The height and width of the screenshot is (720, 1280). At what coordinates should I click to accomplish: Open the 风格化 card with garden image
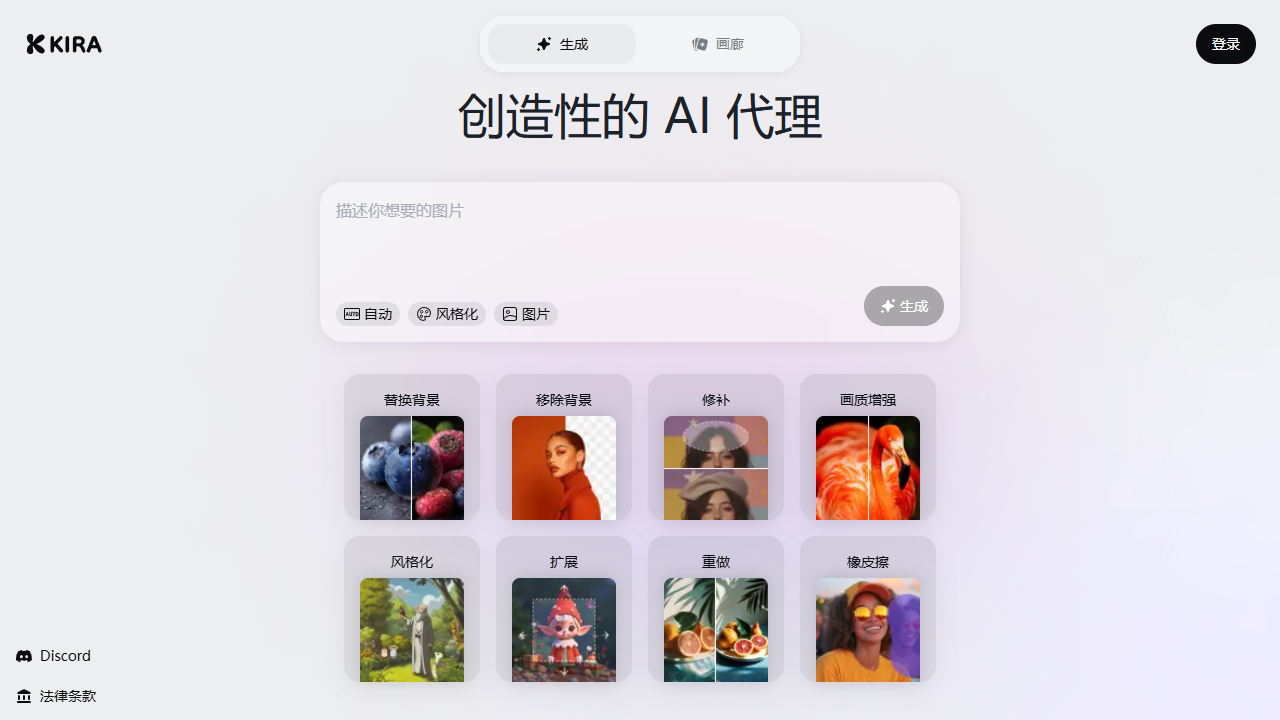pyautogui.click(x=412, y=610)
